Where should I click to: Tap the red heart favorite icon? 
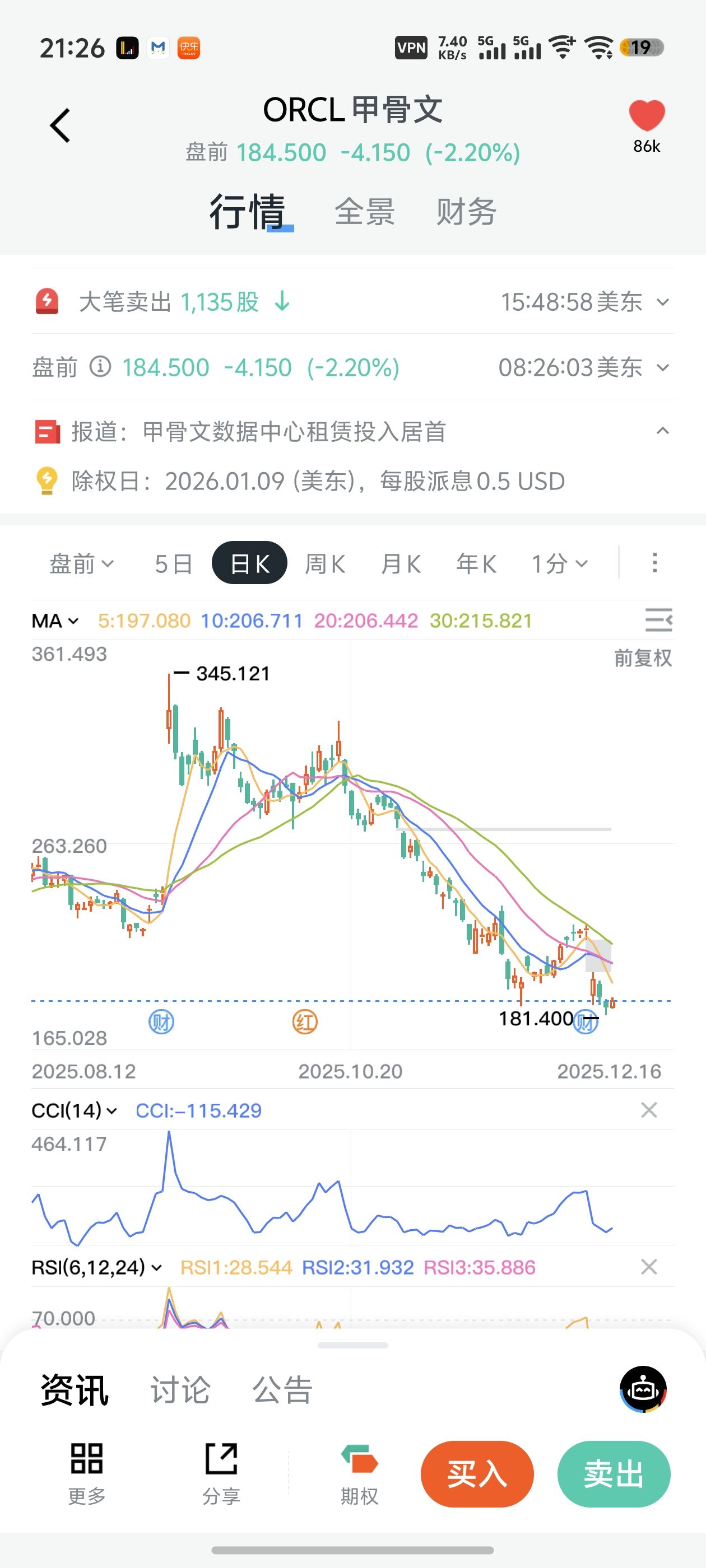tap(646, 116)
